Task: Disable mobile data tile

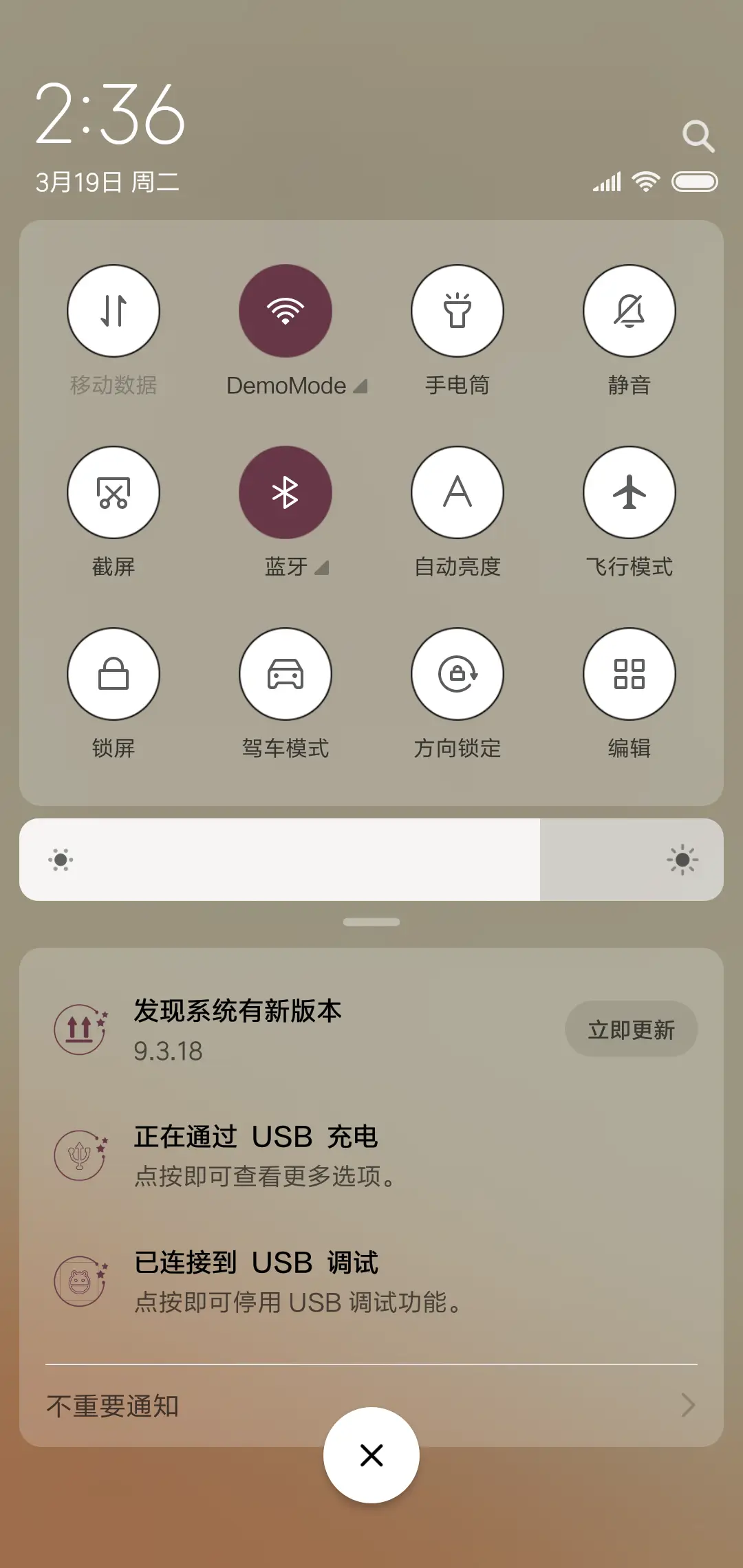Action: tap(114, 311)
